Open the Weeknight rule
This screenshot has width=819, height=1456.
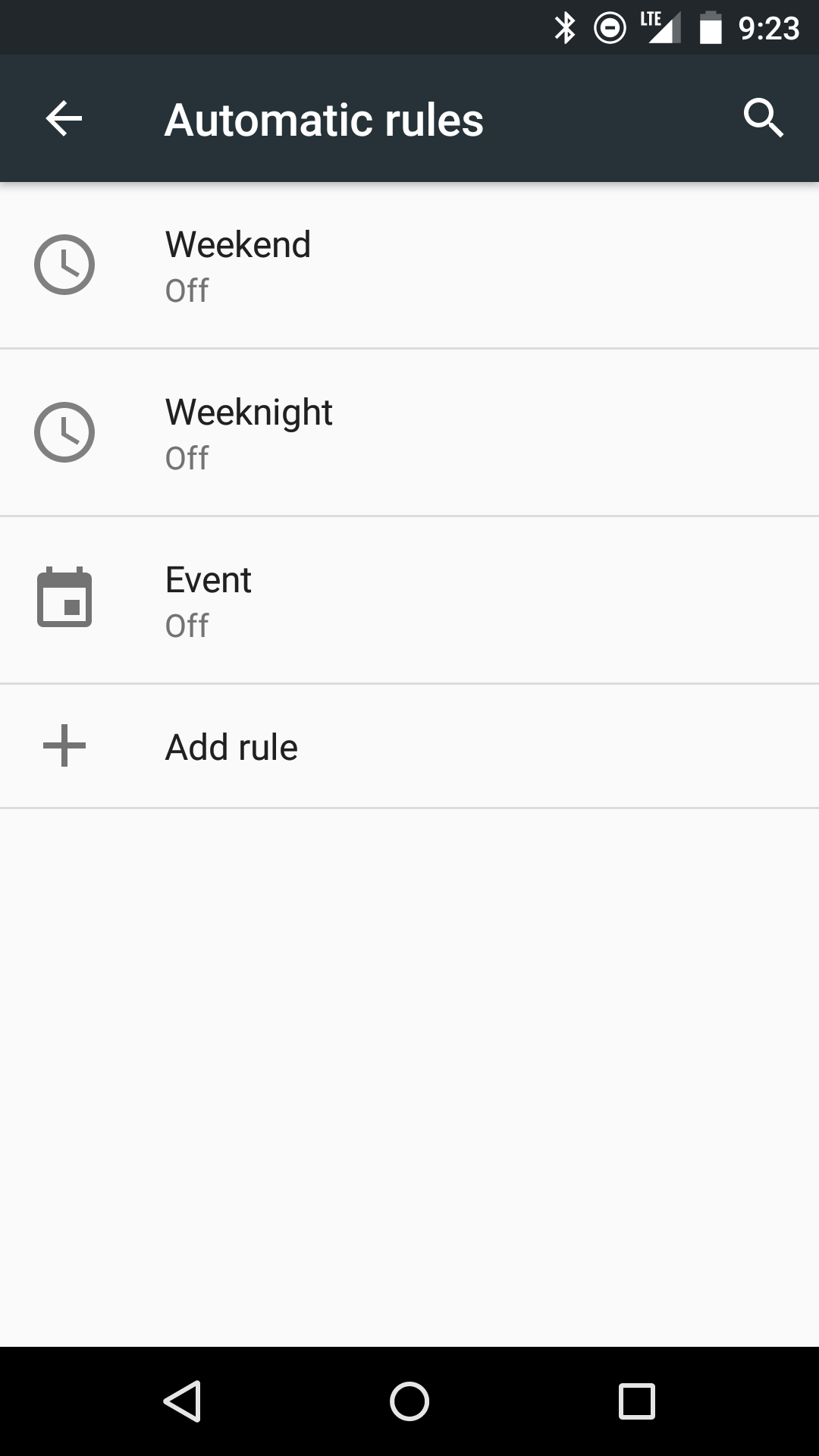(x=409, y=433)
